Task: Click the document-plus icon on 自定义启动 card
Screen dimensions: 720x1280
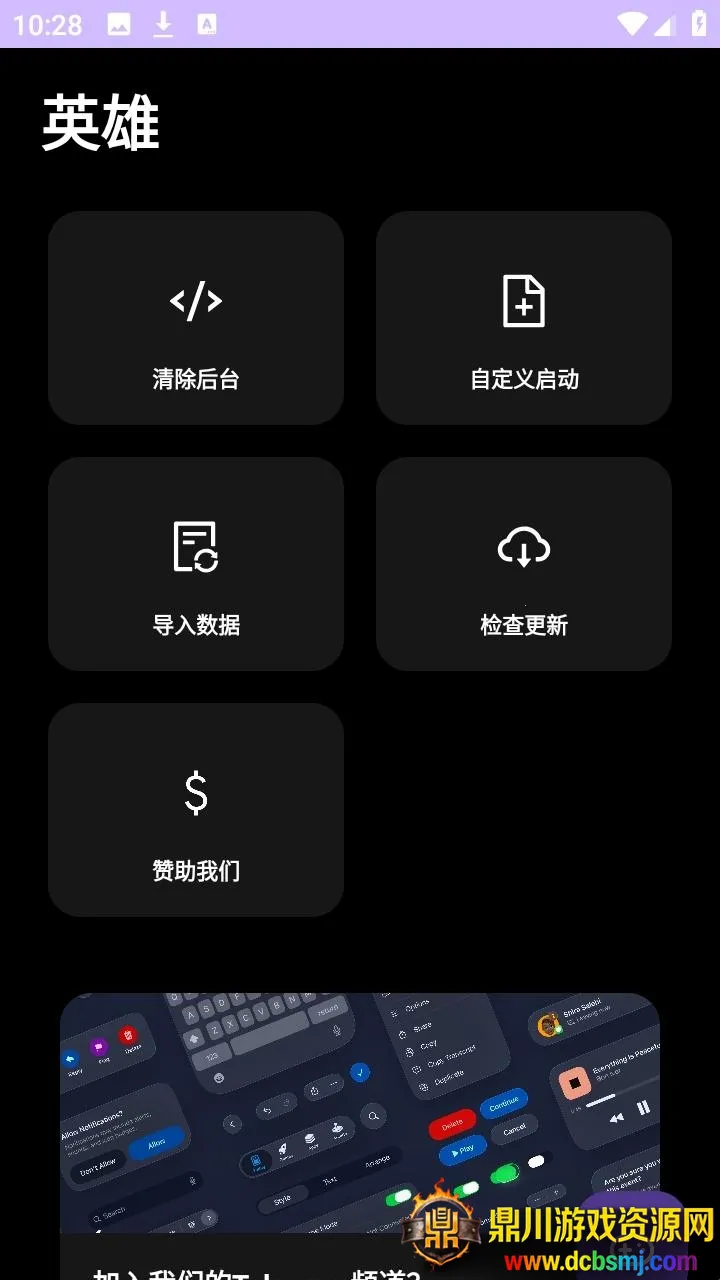Action: tap(524, 299)
